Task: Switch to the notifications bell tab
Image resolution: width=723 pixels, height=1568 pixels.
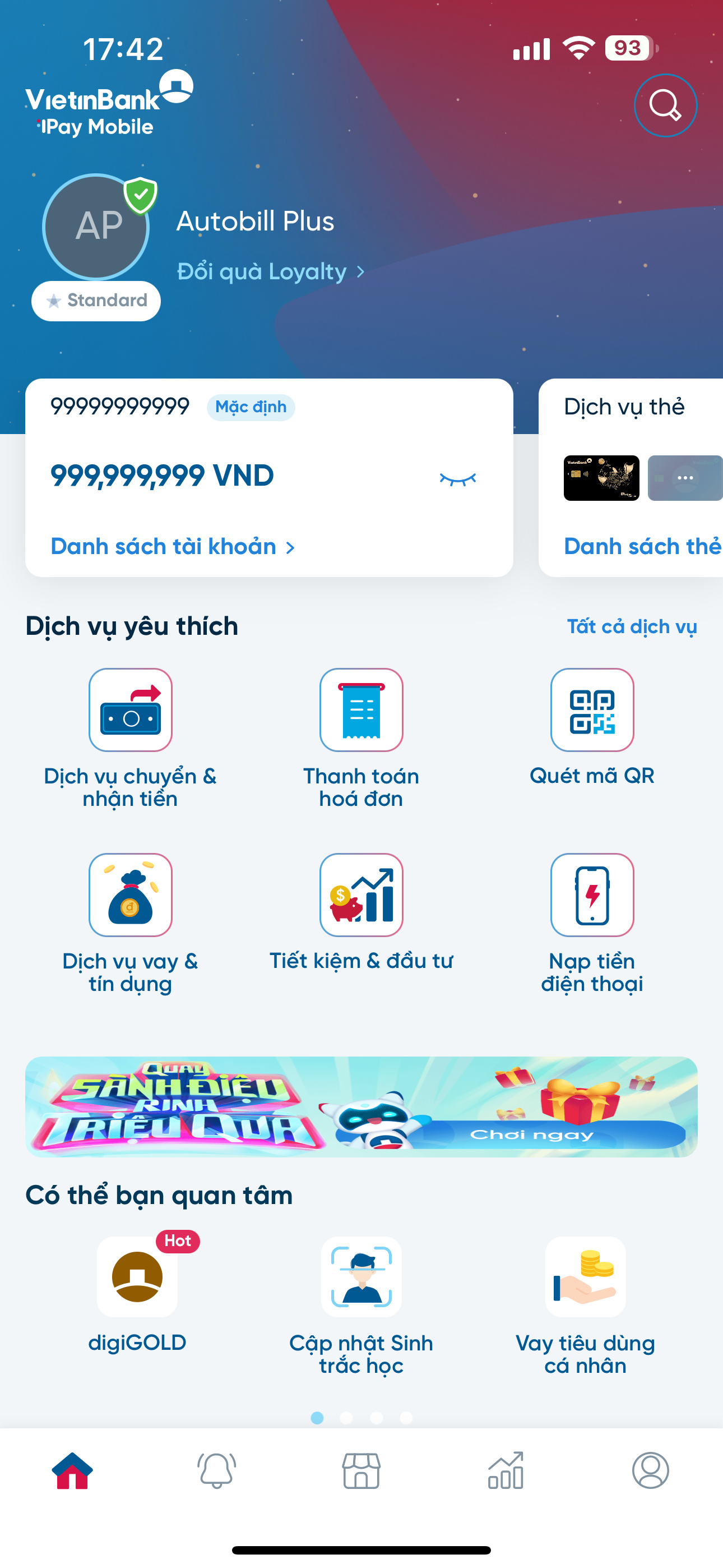Action: (217, 1470)
